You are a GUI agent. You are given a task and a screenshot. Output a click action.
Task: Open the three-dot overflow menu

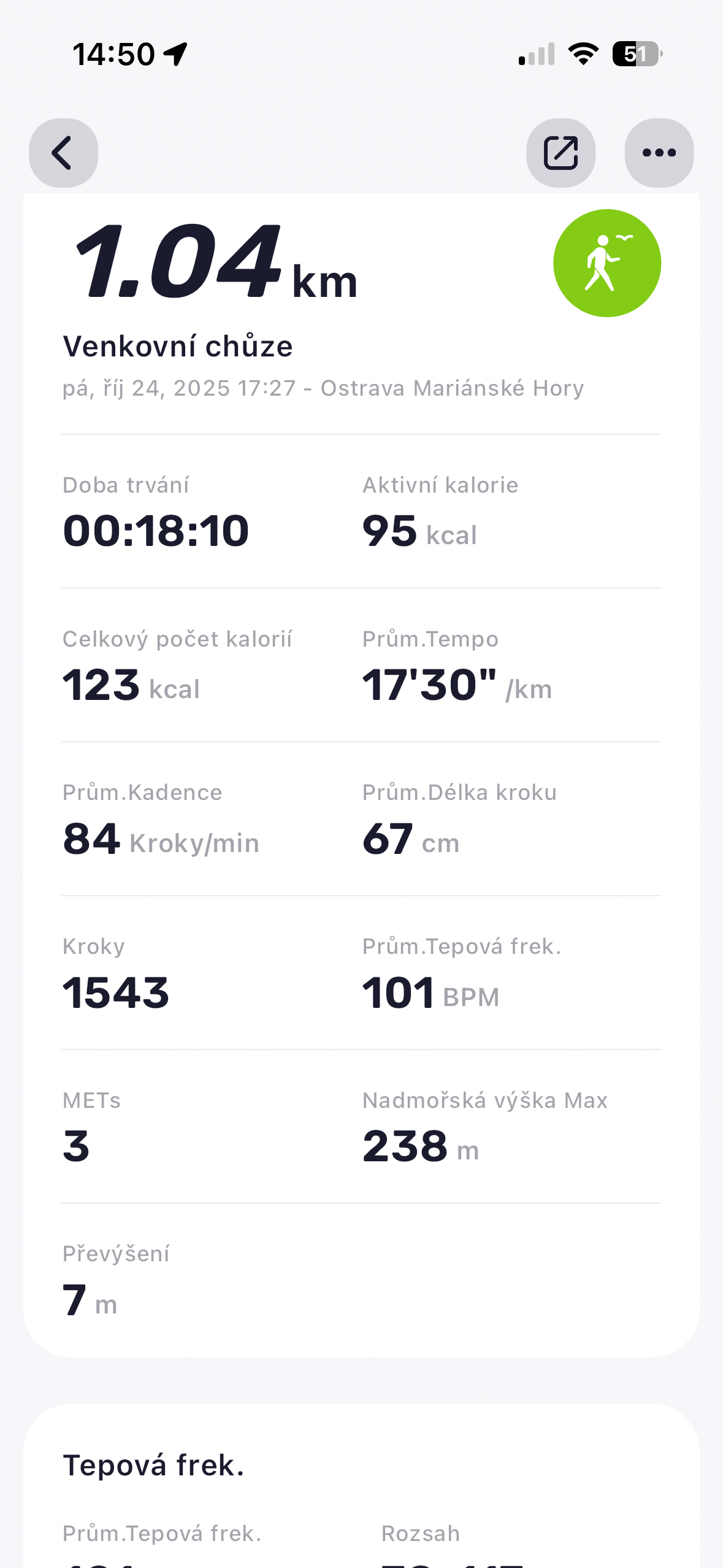pos(659,153)
